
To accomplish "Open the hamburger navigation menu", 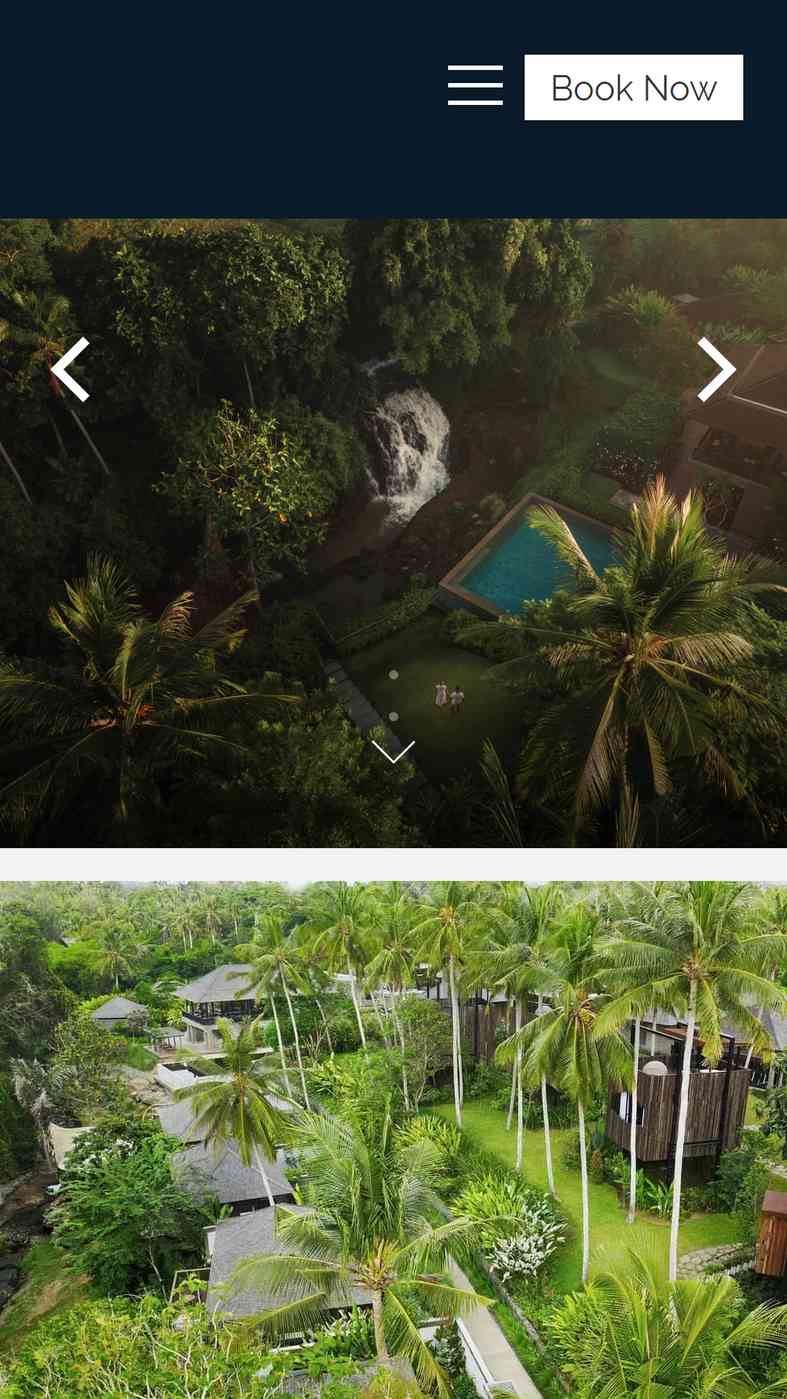I will click(x=475, y=86).
